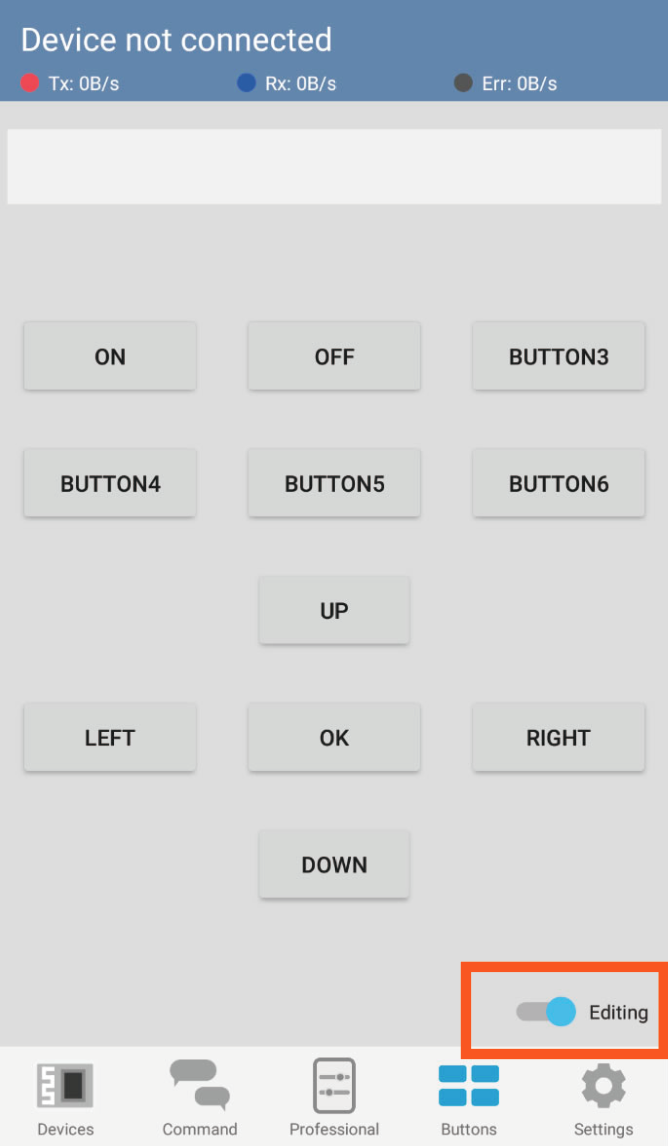
Task: Open the Command tab
Action: pos(200,1098)
